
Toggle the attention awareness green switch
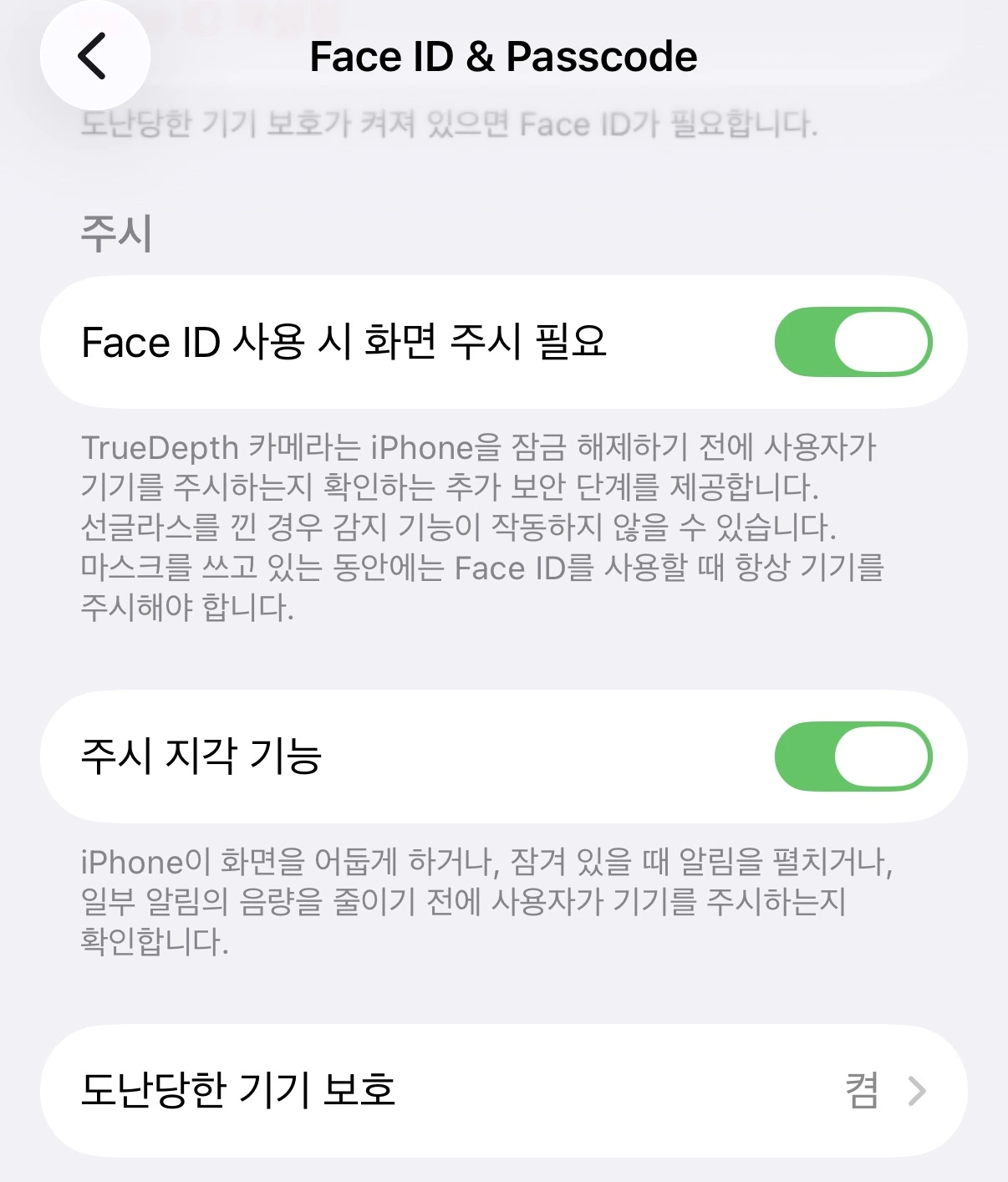[x=853, y=755]
